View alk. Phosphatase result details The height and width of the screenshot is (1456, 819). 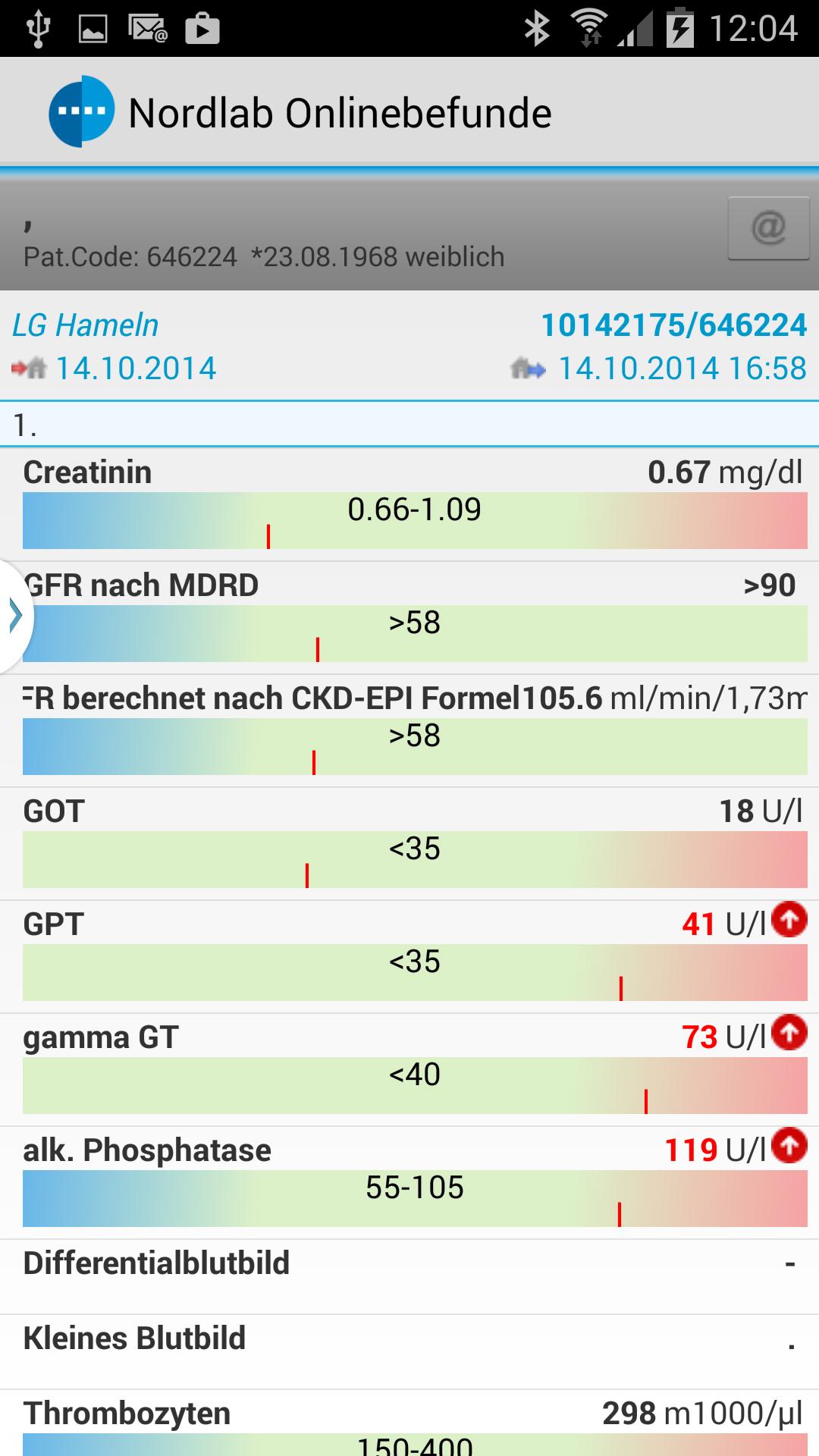click(x=409, y=1183)
